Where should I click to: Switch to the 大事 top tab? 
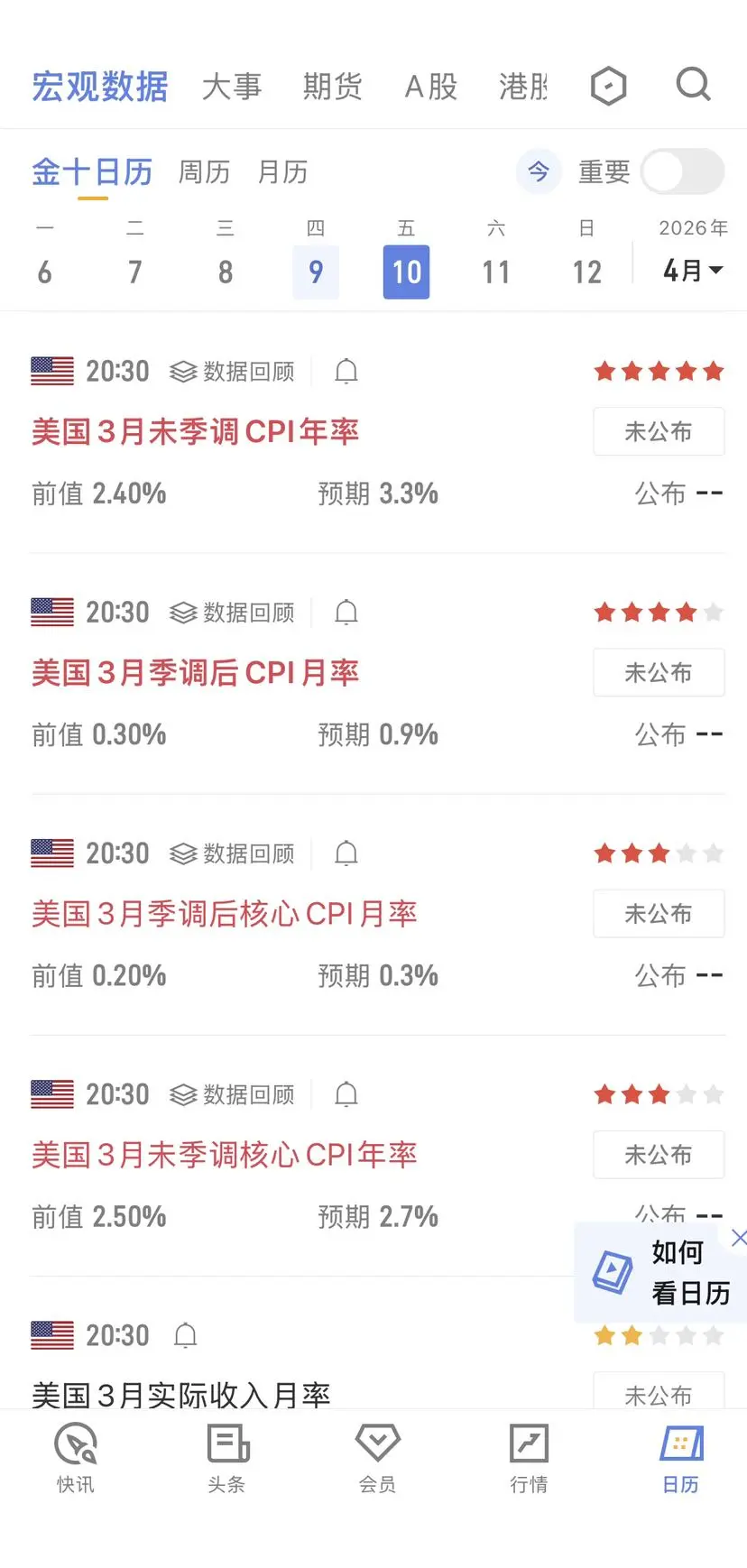(x=232, y=87)
